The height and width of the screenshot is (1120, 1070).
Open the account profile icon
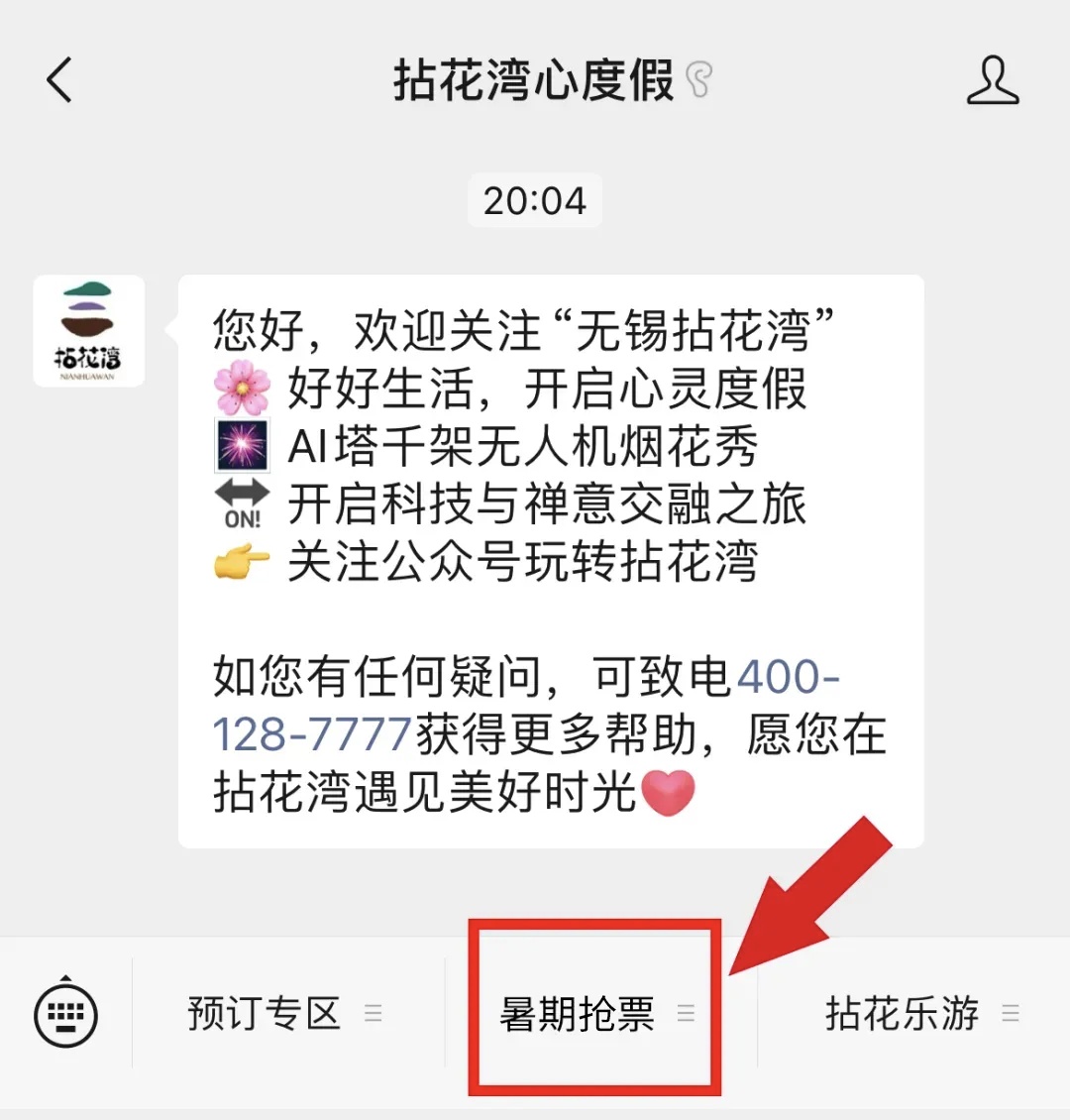click(992, 80)
